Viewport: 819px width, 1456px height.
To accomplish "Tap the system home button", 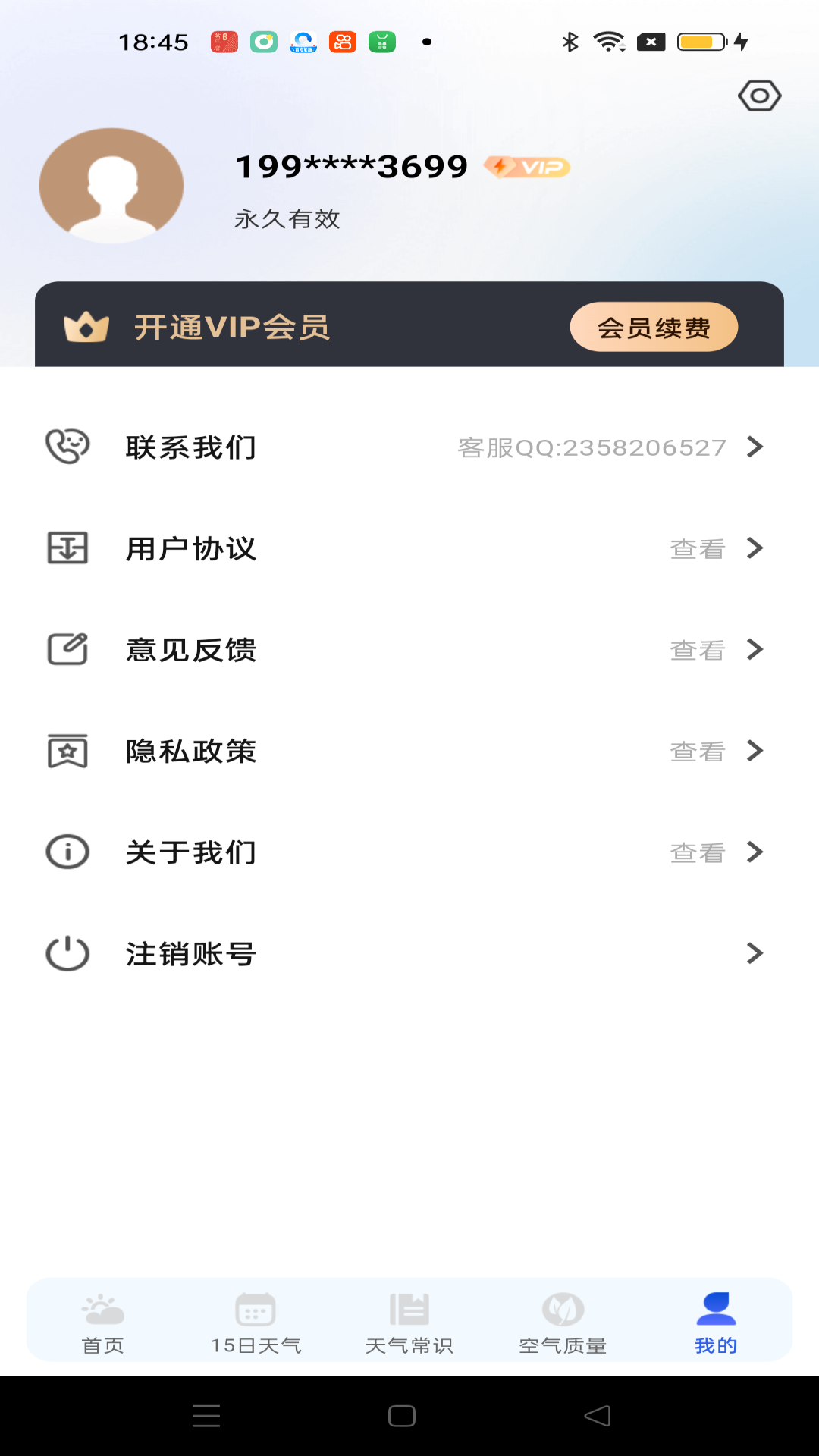I will pos(402,1416).
